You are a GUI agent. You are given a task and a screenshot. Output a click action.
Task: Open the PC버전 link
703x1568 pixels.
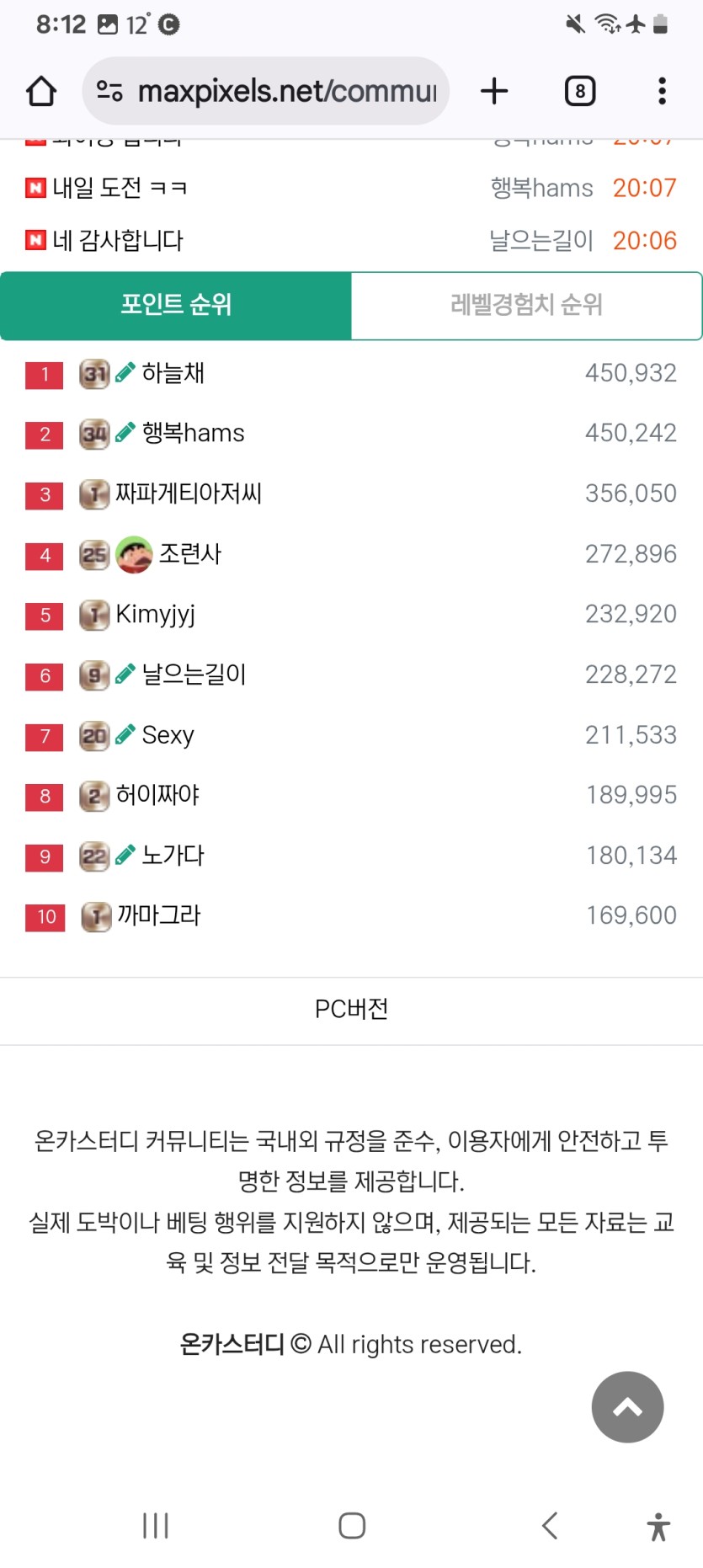[351, 1009]
